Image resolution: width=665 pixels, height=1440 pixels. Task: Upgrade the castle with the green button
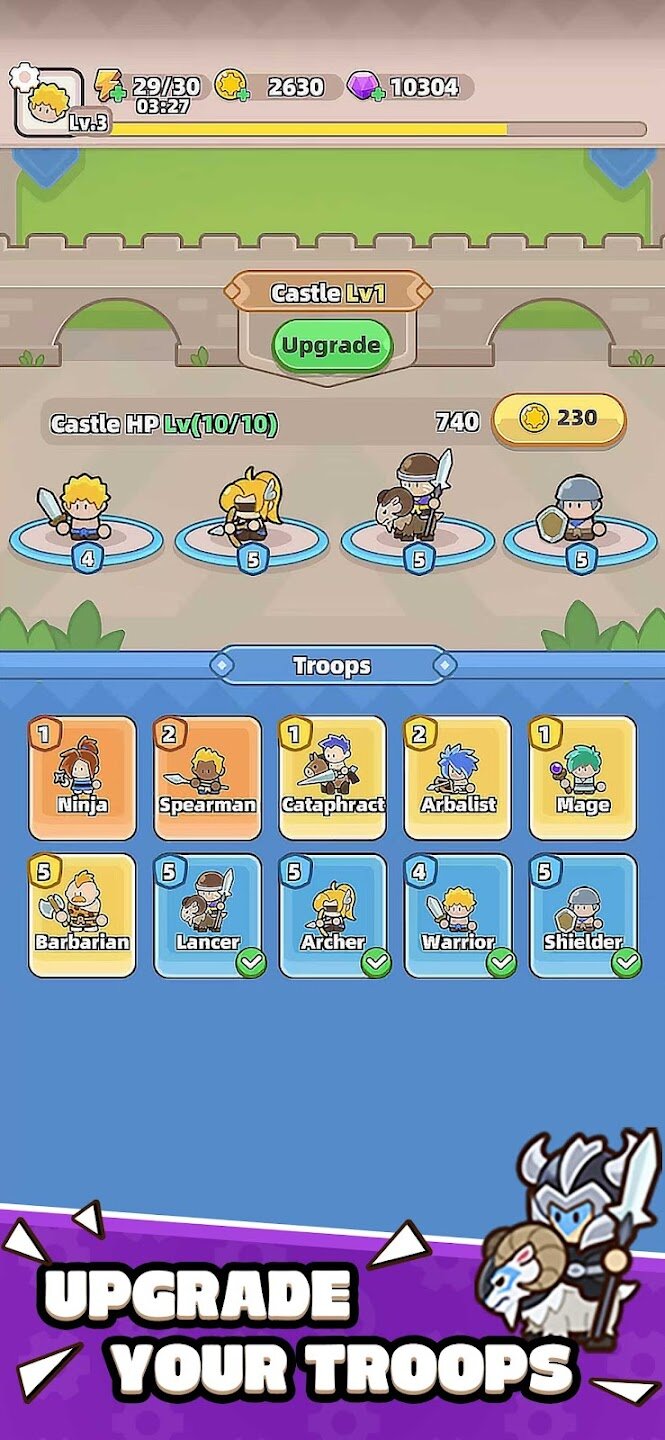(x=332, y=346)
